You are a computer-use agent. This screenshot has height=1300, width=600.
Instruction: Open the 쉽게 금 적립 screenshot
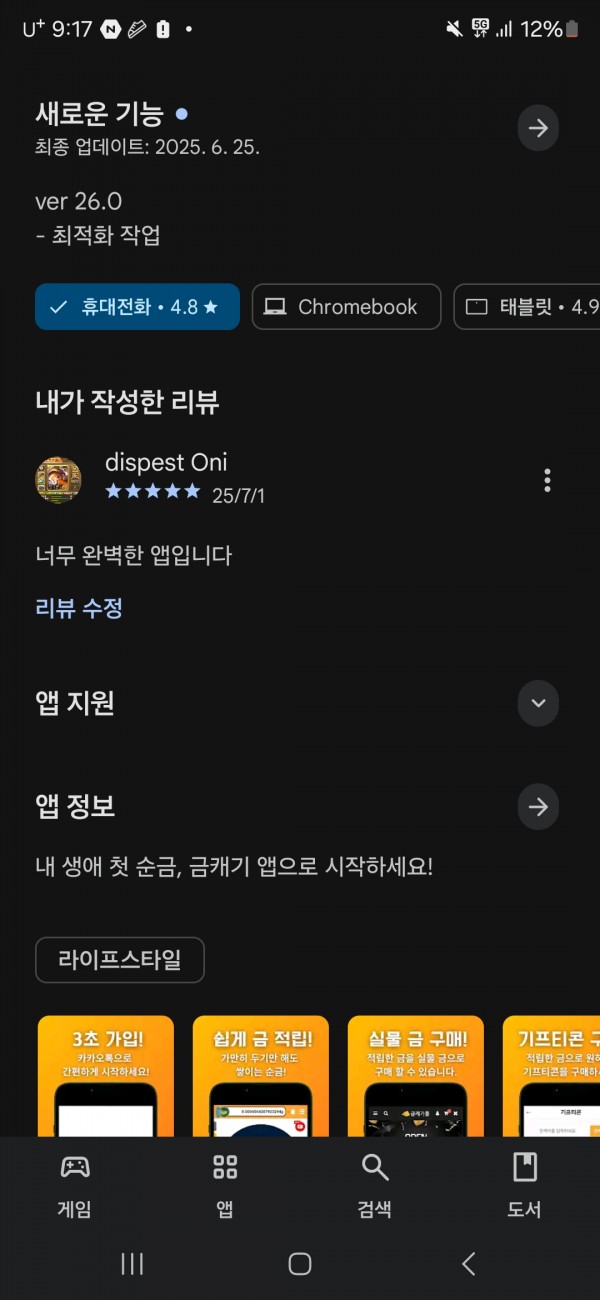tap(261, 1076)
